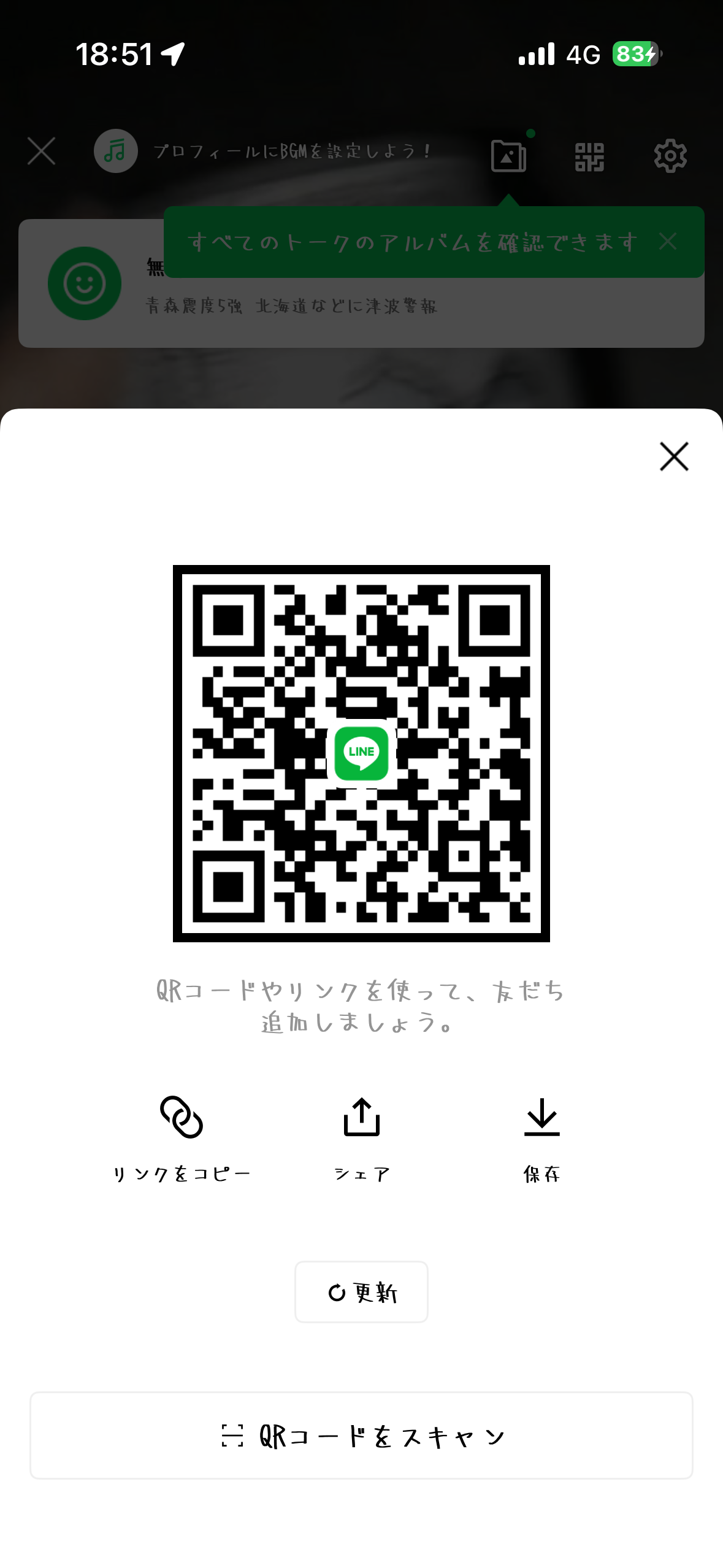Select the link icon to copy profile link
The width and height of the screenshot is (723, 1568).
[182, 1118]
